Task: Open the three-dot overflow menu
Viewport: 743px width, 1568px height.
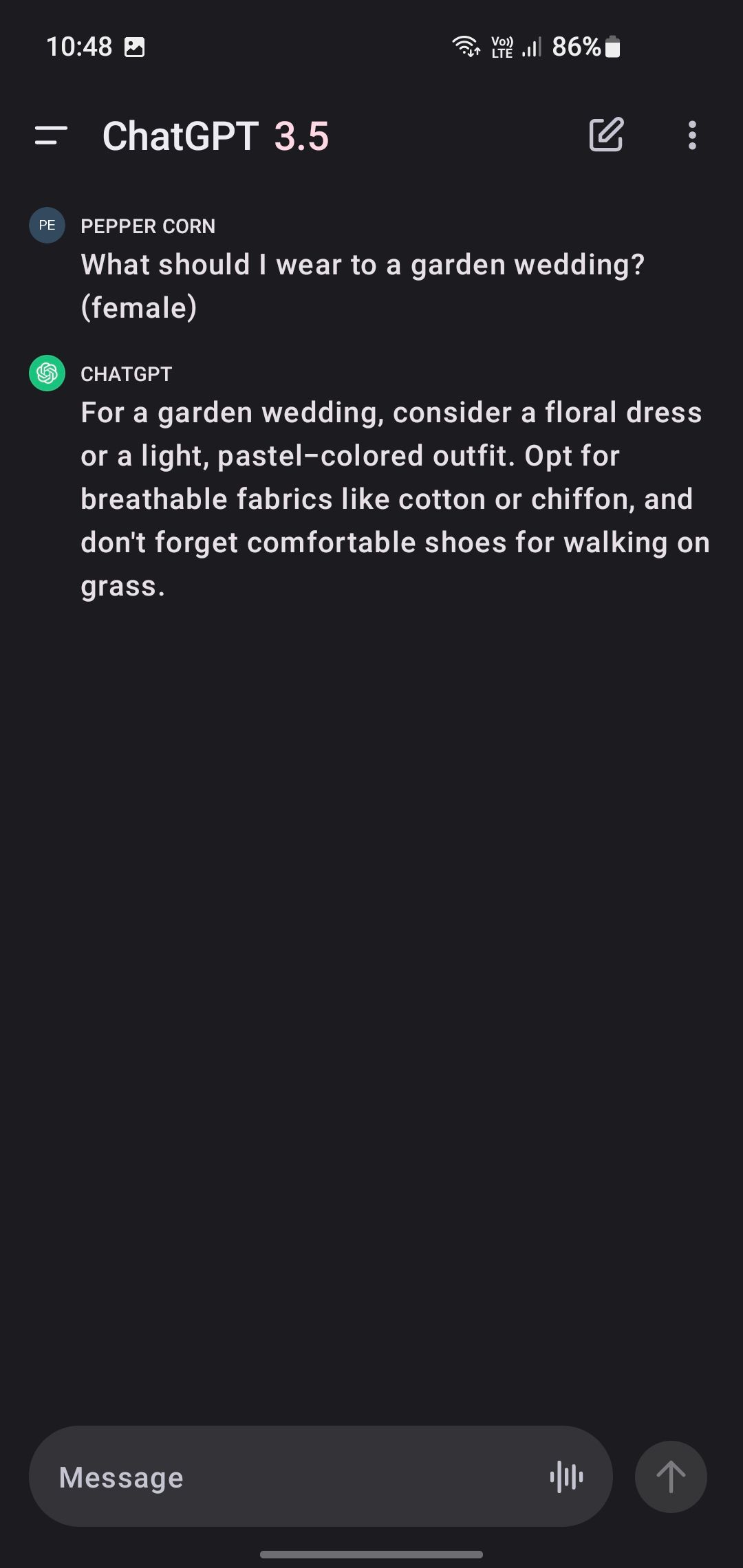Action: (691, 136)
